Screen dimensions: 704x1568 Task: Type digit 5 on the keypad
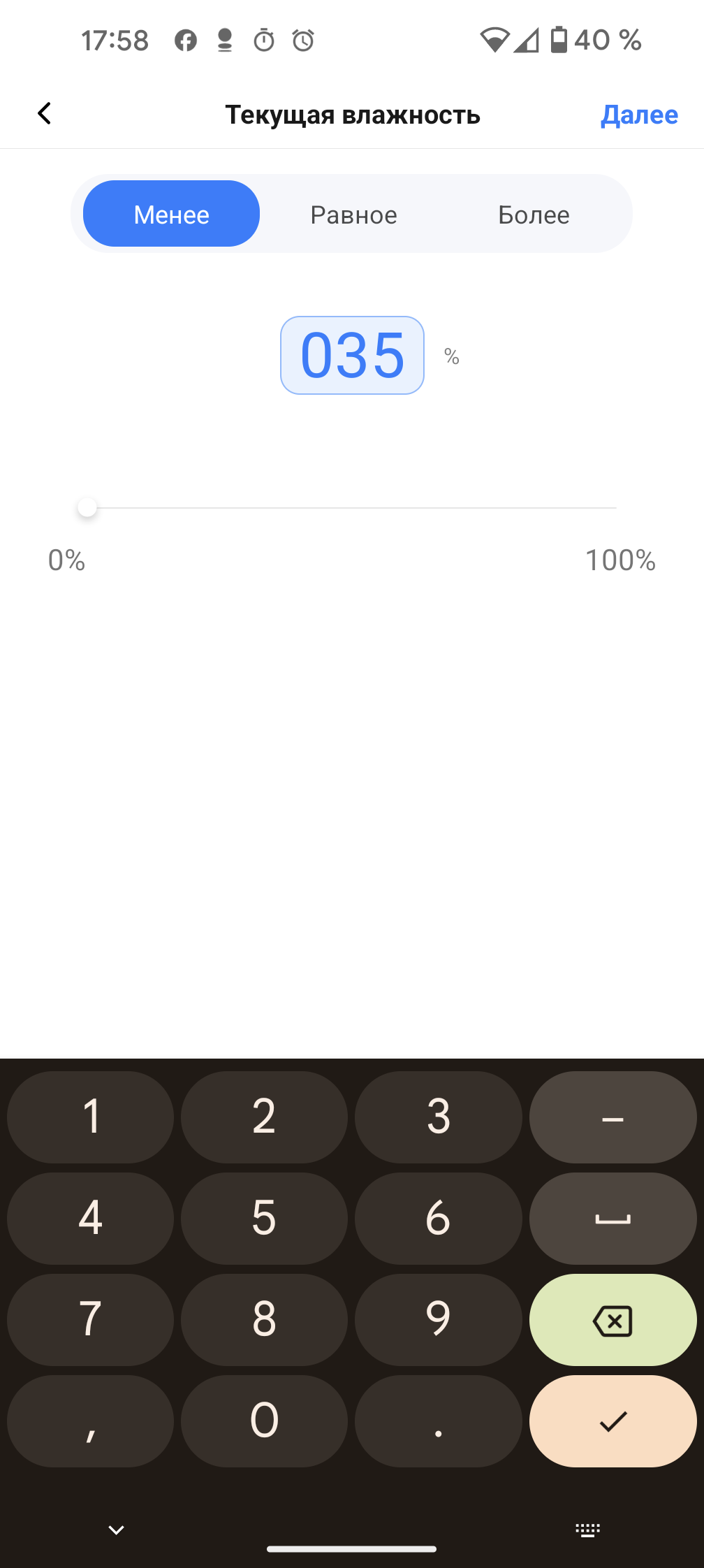tap(264, 1219)
